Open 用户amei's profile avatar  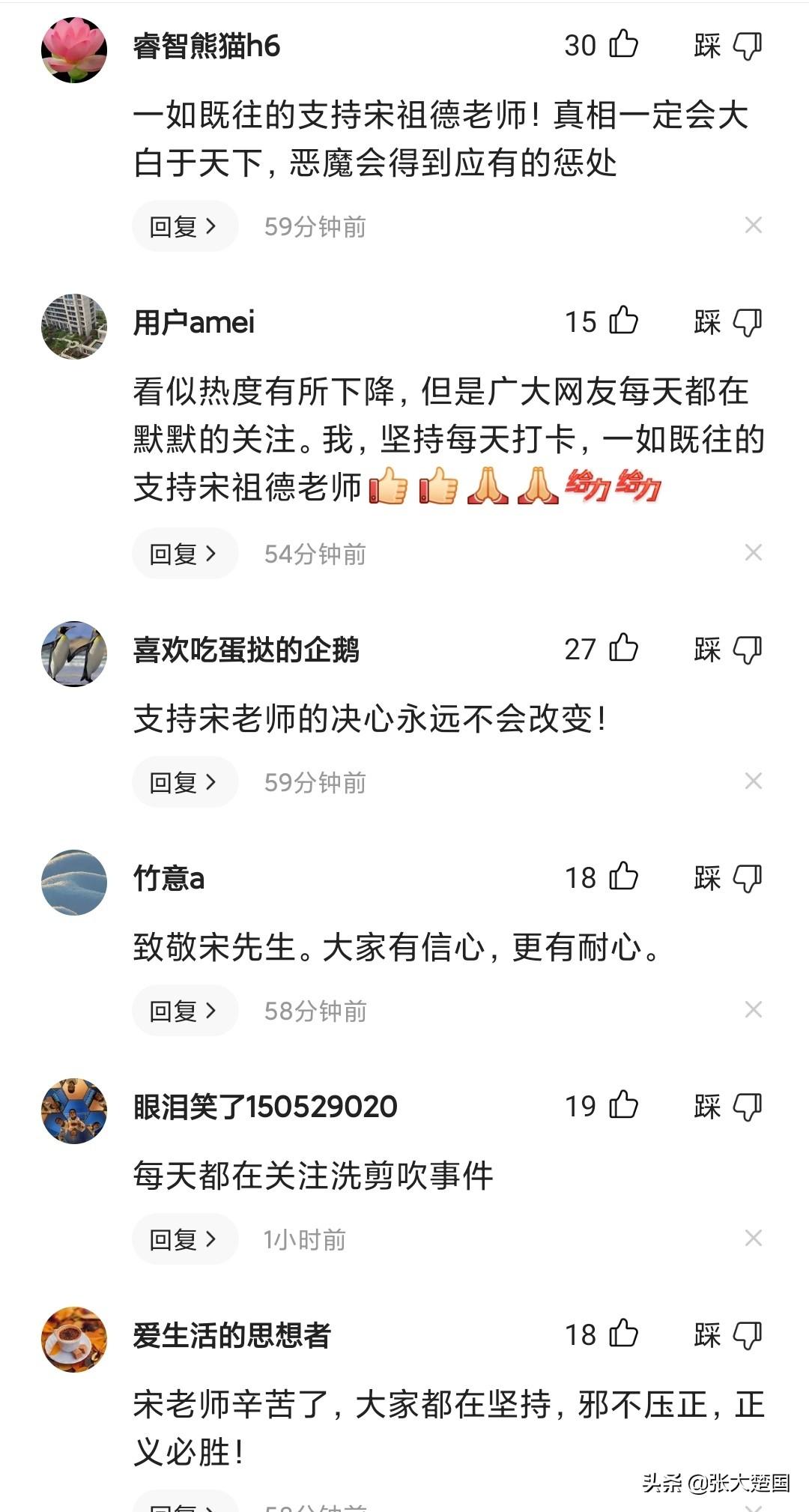73,326
